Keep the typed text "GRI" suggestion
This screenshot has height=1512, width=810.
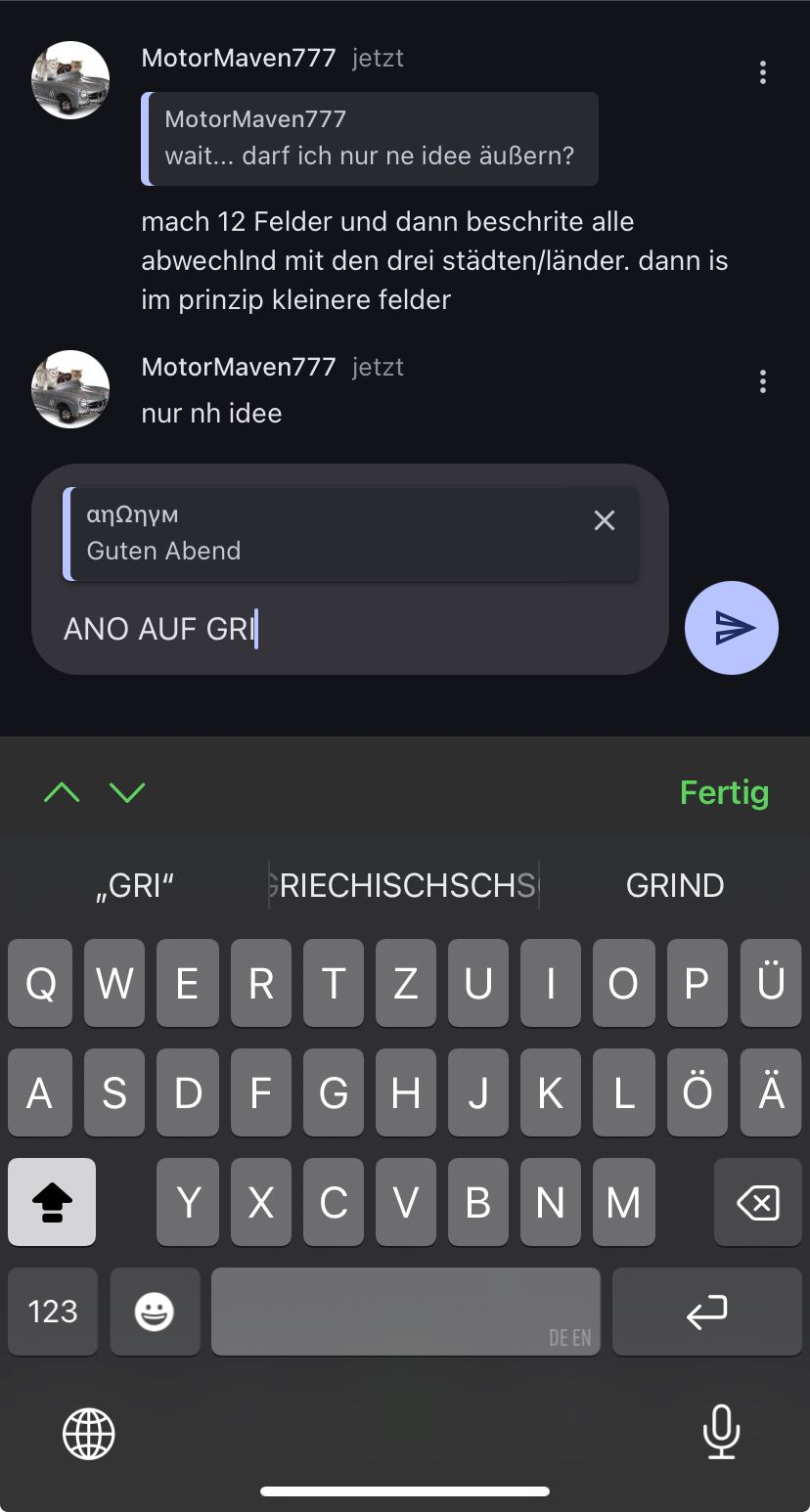[135, 885]
